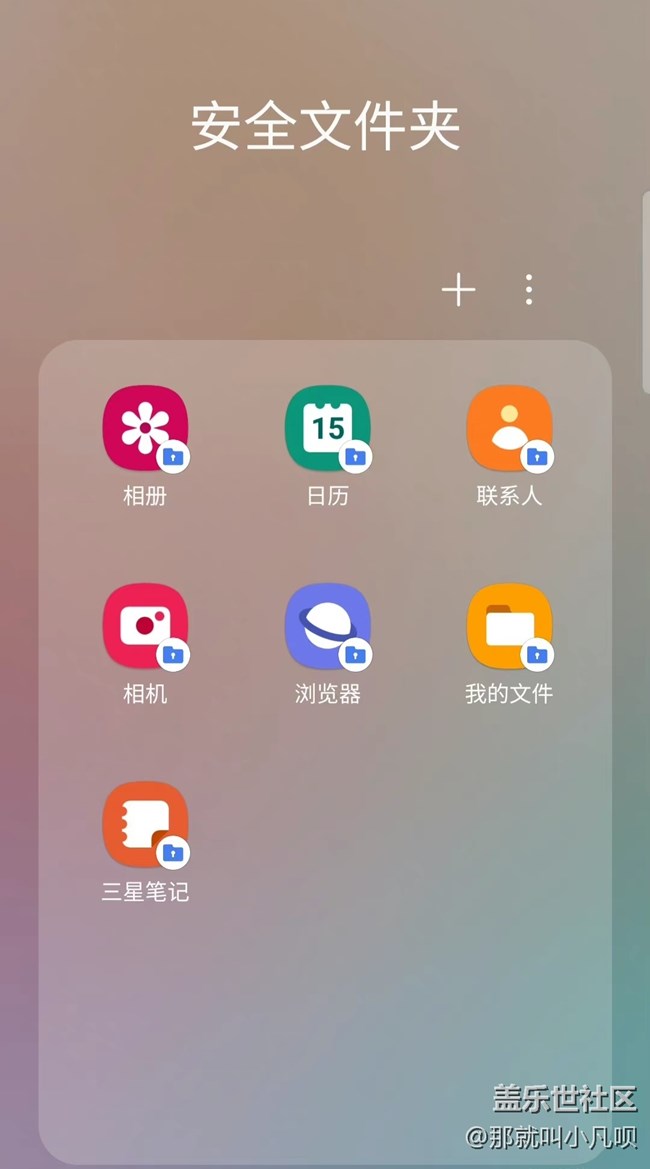Open the three-dot overflow menu
Viewport: 650px width, 1169px height.
(x=528, y=290)
